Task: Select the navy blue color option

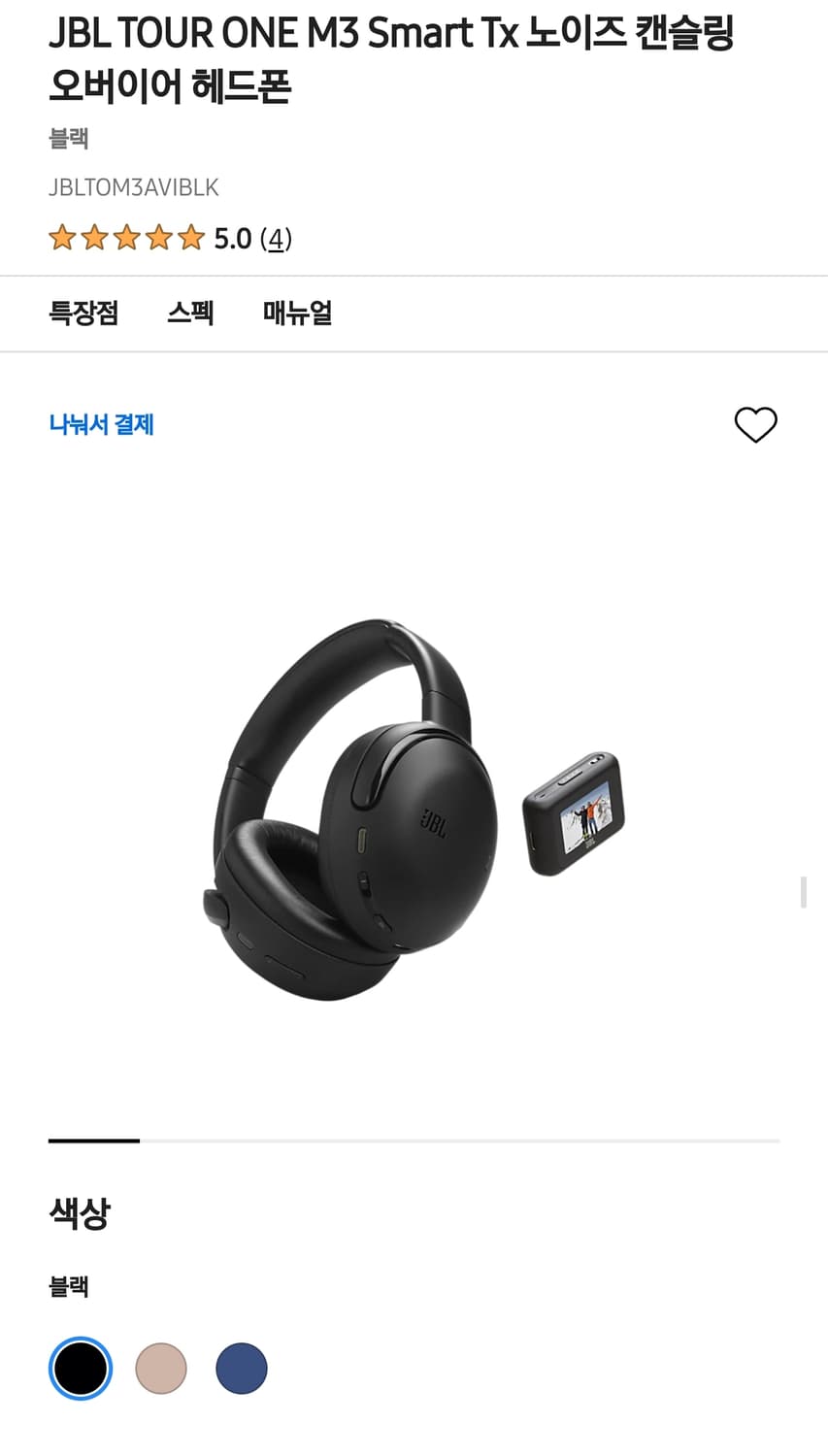Action: 242,1368
